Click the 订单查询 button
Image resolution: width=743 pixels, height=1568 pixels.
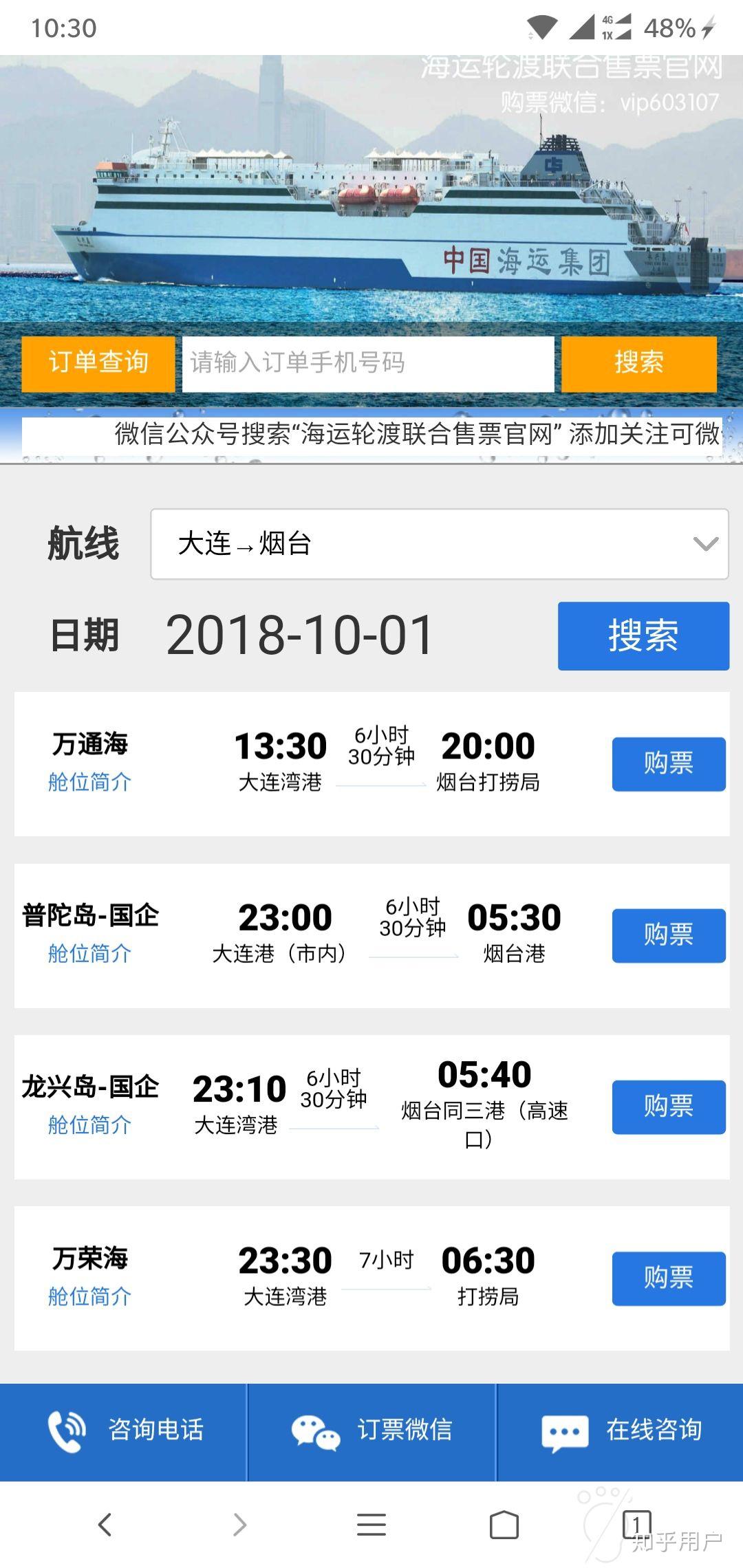pyautogui.click(x=97, y=363)
